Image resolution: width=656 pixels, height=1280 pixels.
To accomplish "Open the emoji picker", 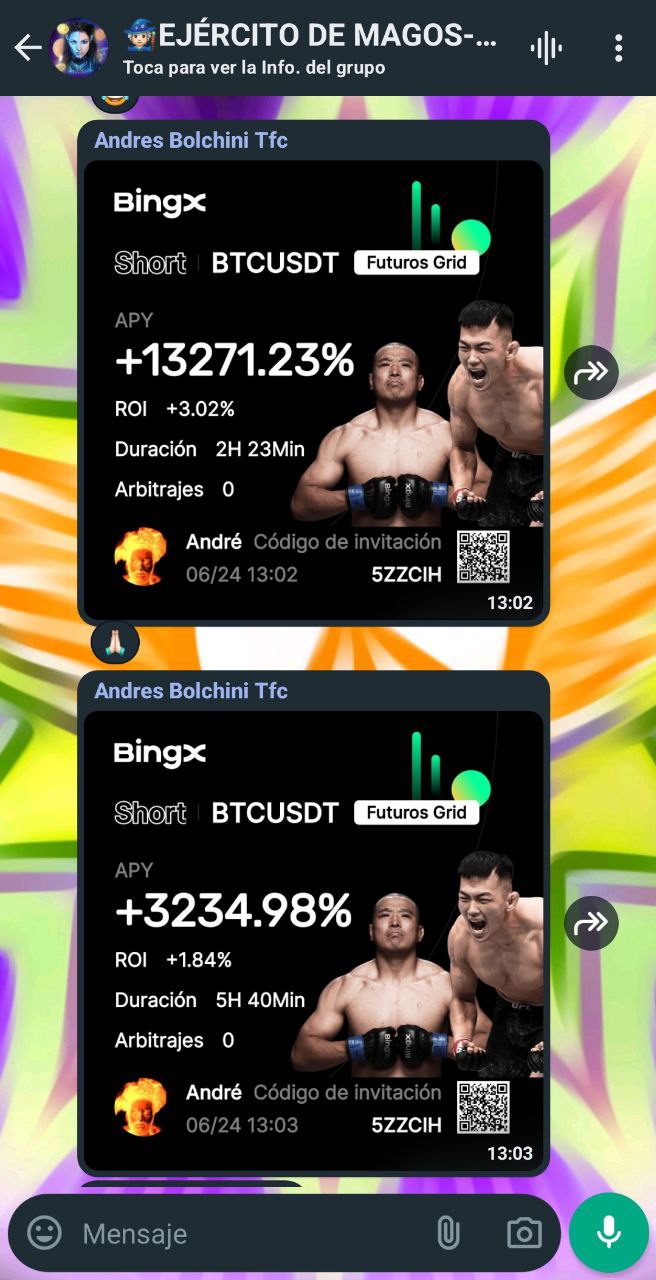I will click(x=44, y=1233).
